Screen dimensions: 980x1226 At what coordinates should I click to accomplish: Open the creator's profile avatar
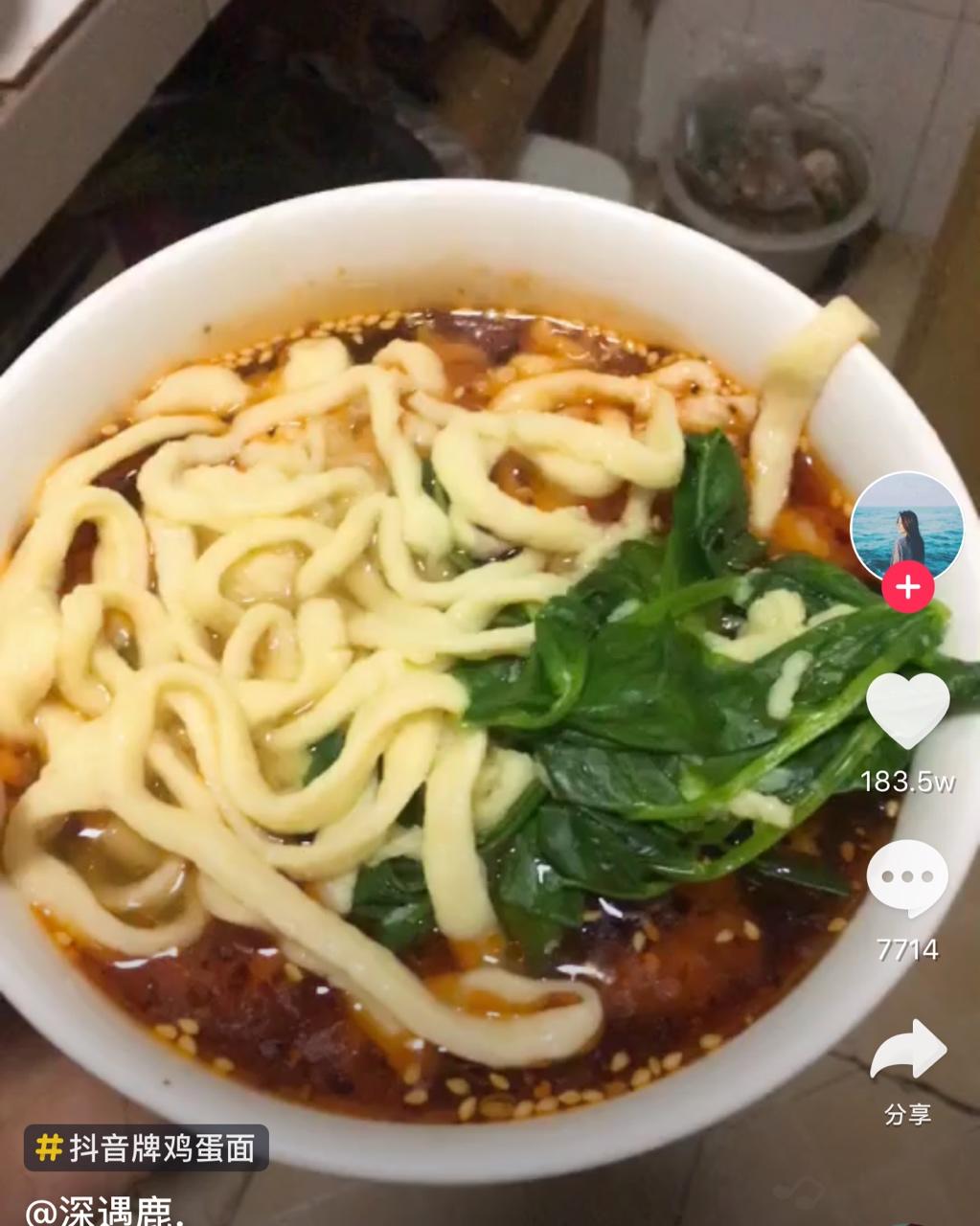coord(906,527)
